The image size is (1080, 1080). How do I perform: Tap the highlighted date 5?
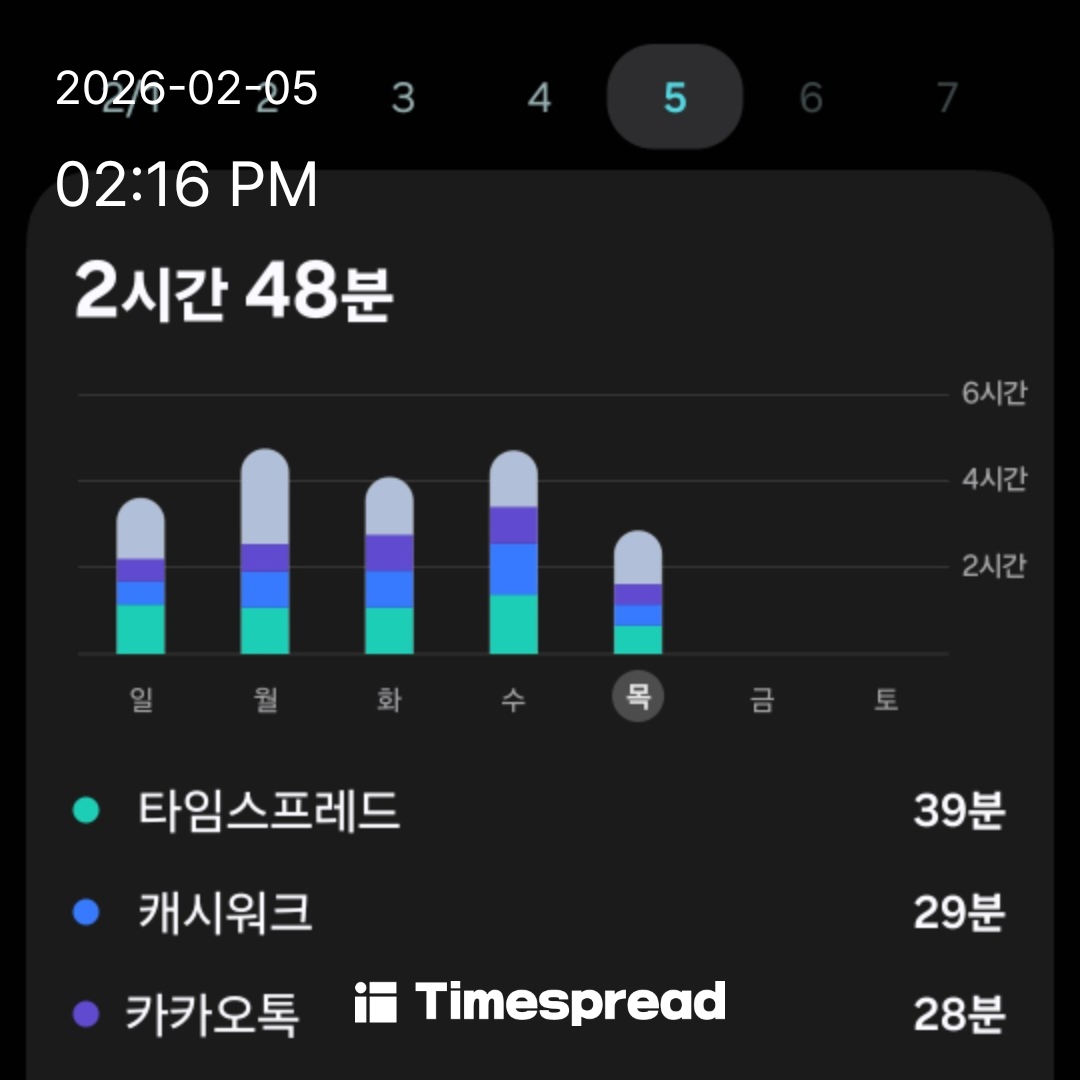click(675, 98)
